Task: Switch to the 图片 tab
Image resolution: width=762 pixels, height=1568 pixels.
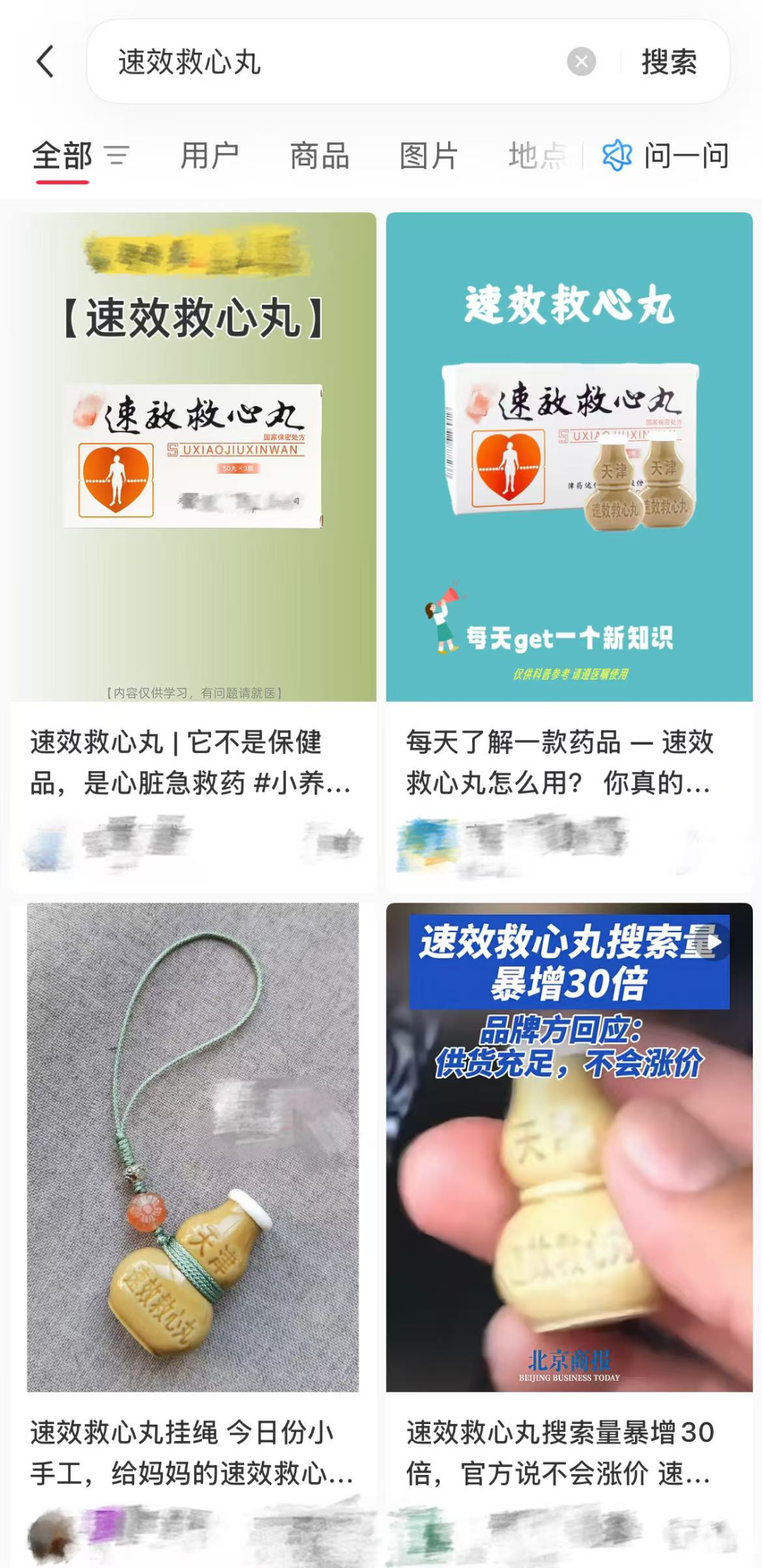Action: (x=429, y=155)
